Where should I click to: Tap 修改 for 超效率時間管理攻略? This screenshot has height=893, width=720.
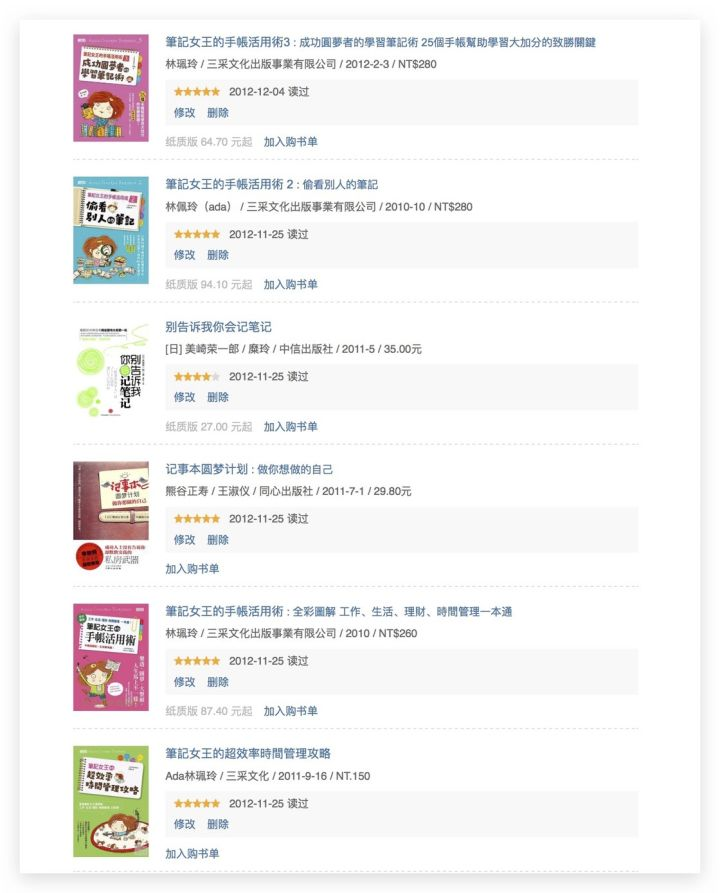184,824
